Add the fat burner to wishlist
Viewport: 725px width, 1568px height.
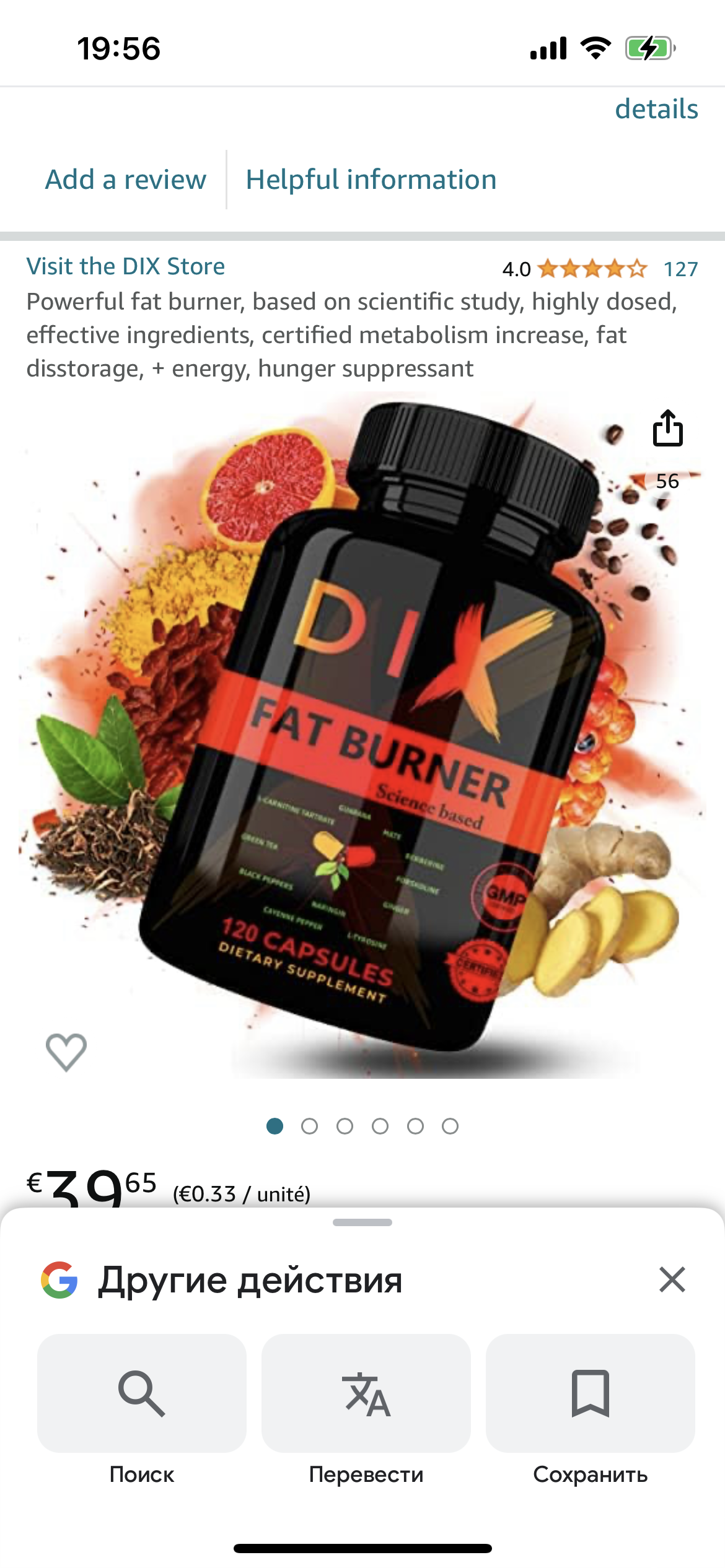pyautogui.click(x=66, y=1052)
